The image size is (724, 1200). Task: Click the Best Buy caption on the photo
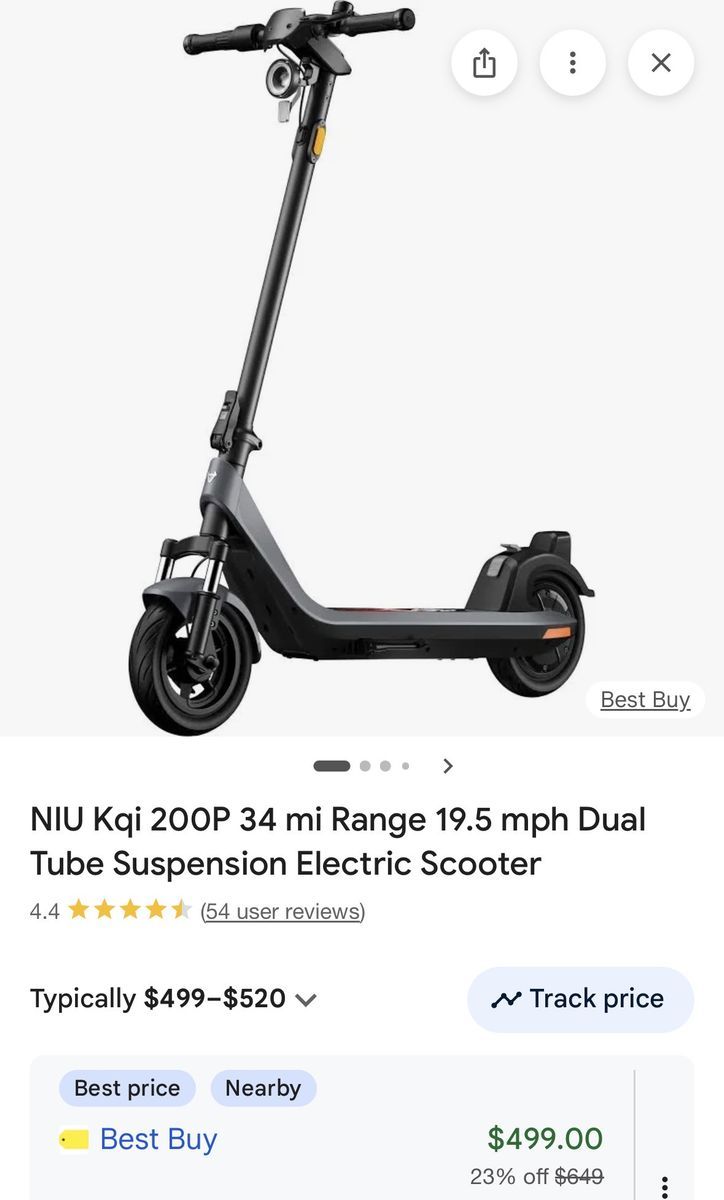644,699
